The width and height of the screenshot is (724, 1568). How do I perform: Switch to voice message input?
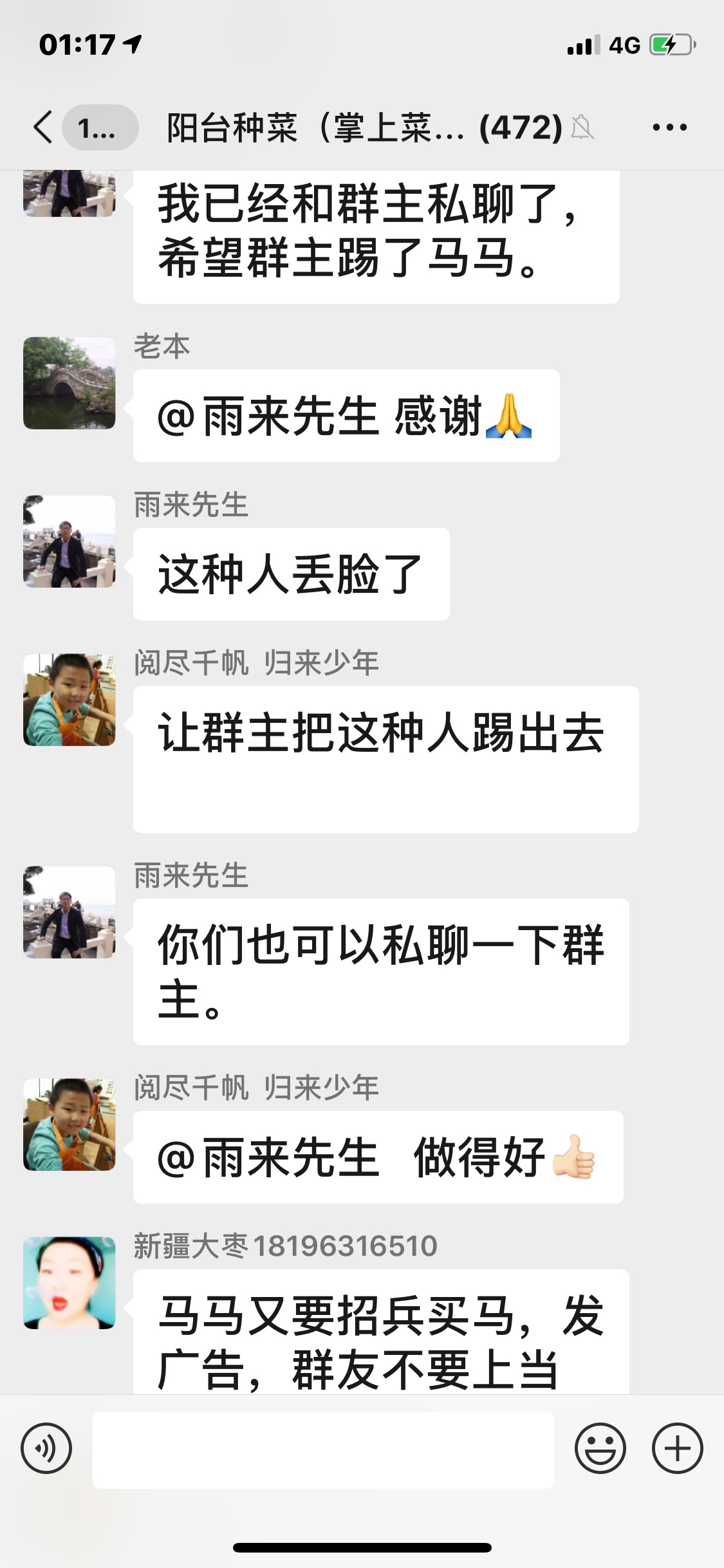[x=46, y=1448]
